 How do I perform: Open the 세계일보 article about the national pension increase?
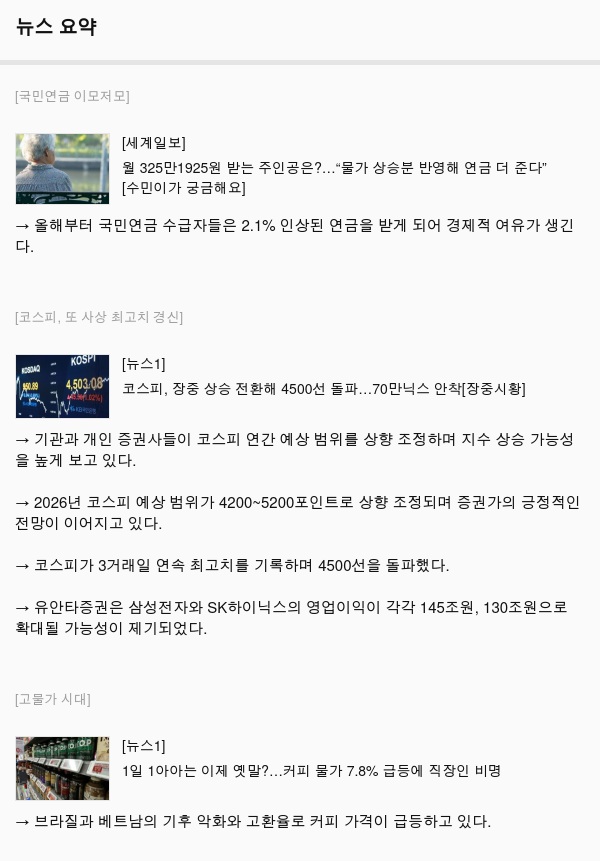click(334, 167)
